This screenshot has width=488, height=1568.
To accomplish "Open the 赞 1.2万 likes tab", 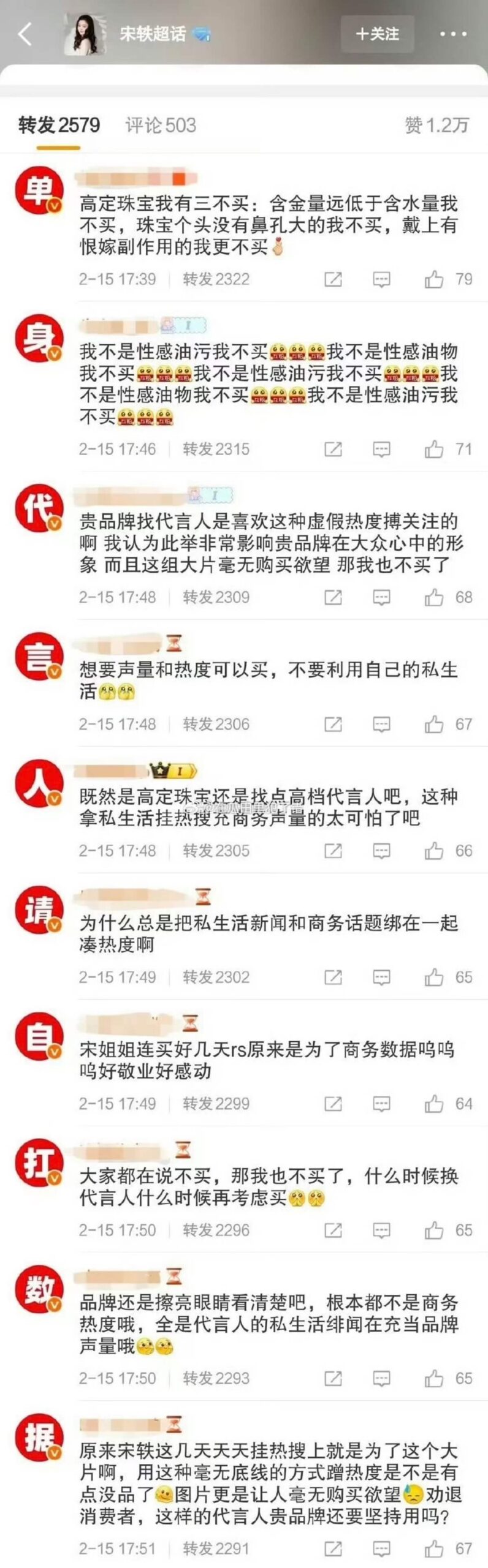I will pyautogui.click(x=437, y=126).
